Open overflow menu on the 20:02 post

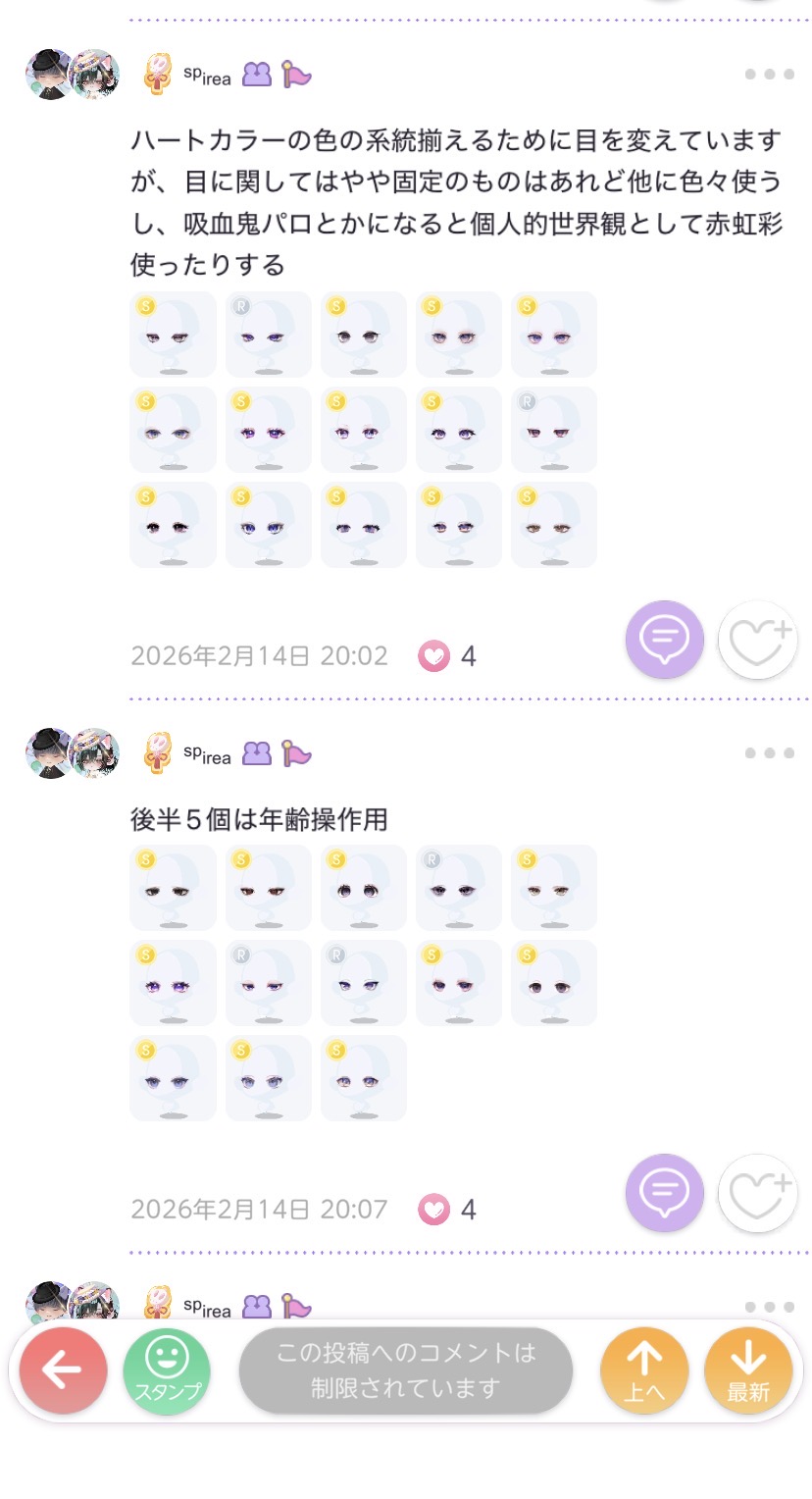(x=769, y=75)
